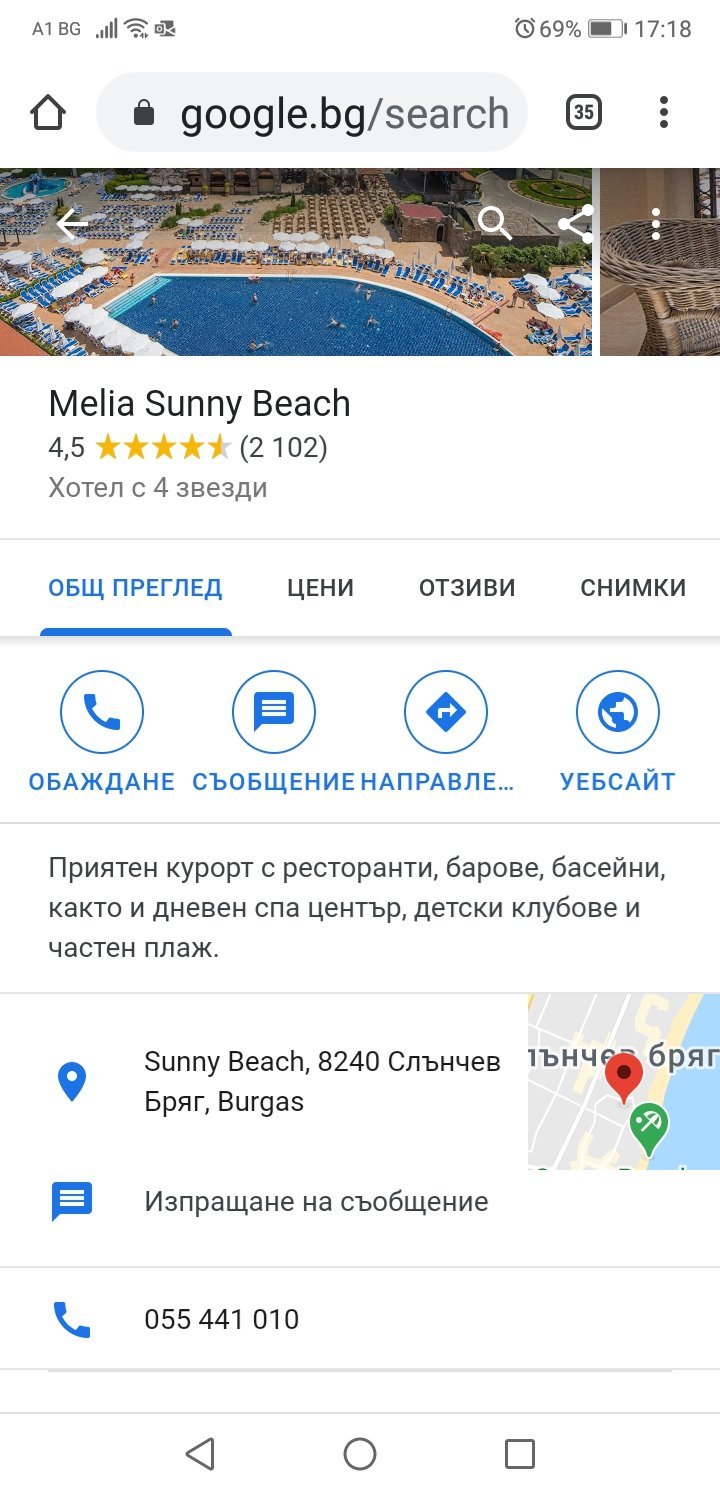Switch to the ЦЕНИ tab
The width and height of the screenshot is (720, 1496).
[320, 587]
